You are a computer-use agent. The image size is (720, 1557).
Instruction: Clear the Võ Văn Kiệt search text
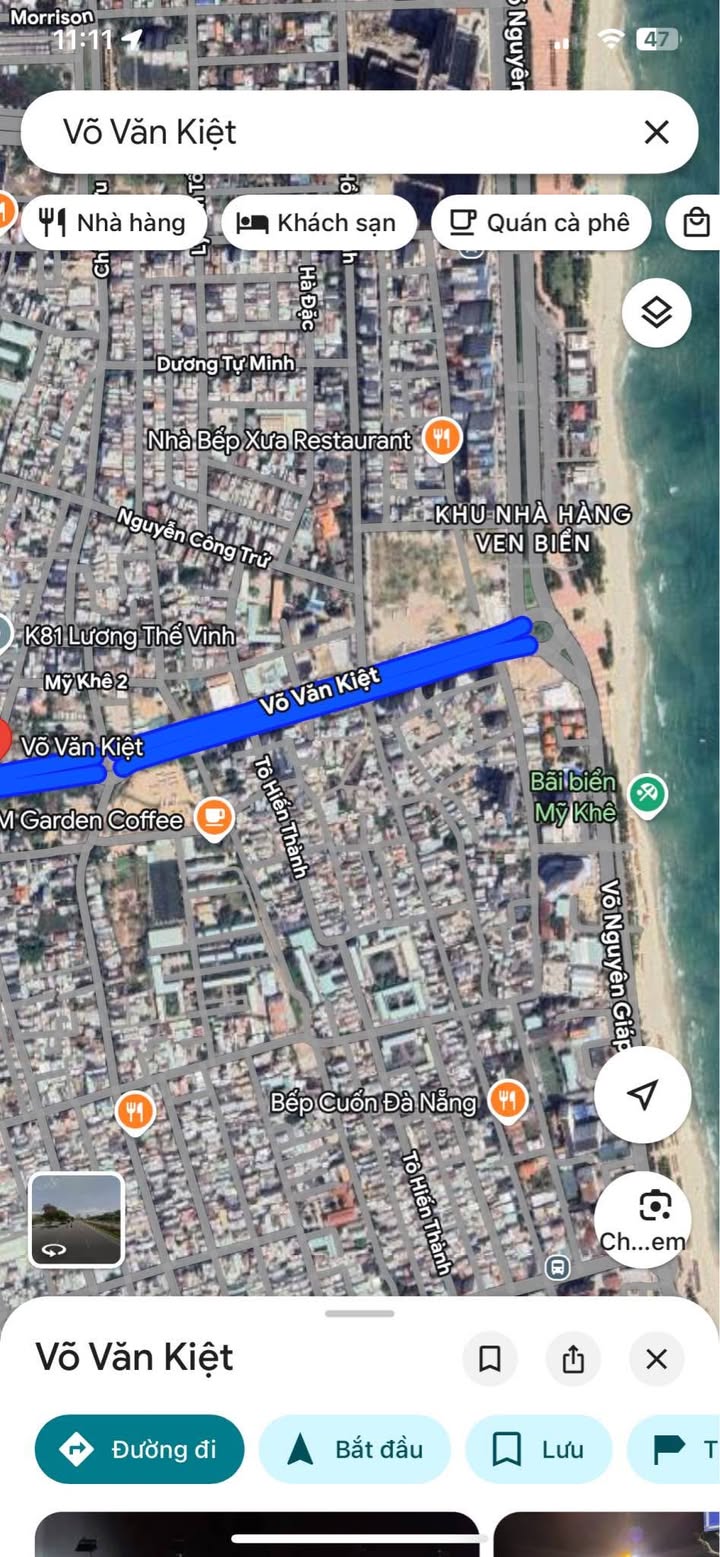[x=656, y=132]
